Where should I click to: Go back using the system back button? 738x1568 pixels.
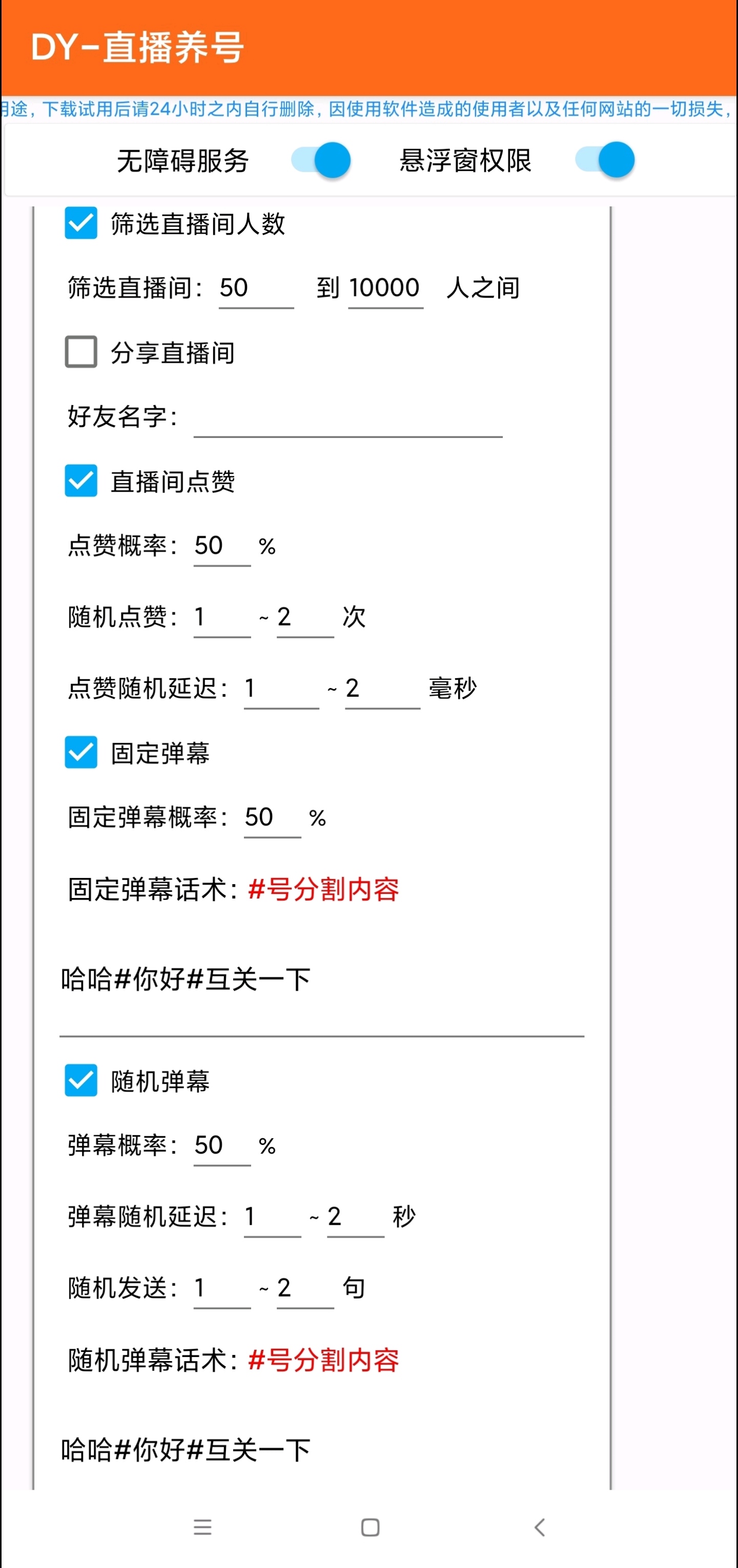coord(540,1527)
